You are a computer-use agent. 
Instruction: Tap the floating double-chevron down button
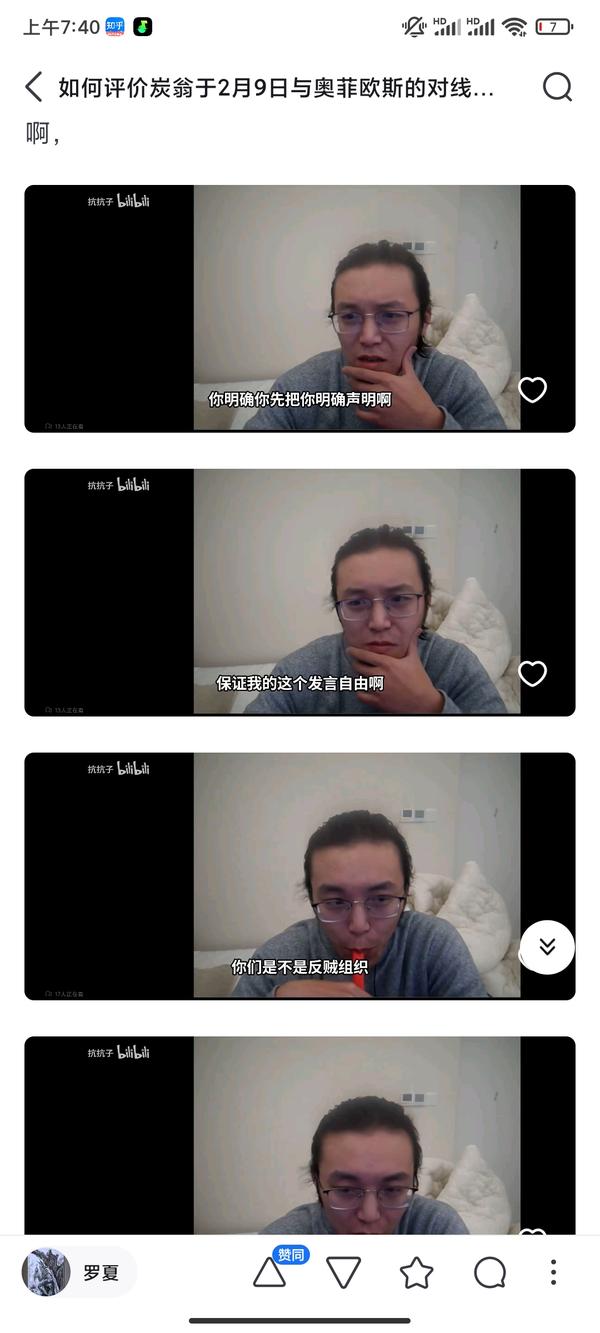pyautogui.click(x=547, y=947)
